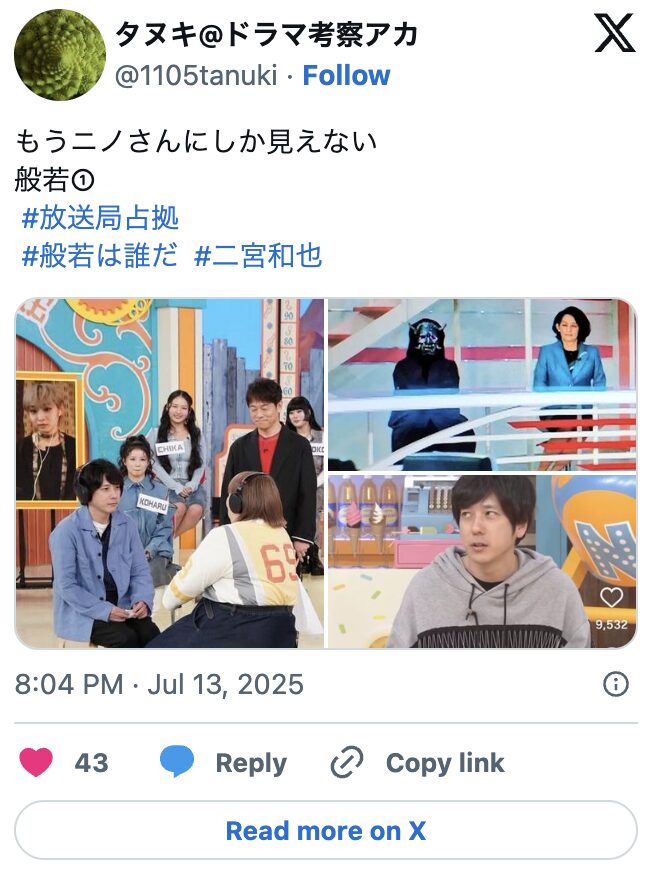The width and height of the screenshot is (650, 886).
Task: Follow @1105tanuki account
Action: (346, 75)
